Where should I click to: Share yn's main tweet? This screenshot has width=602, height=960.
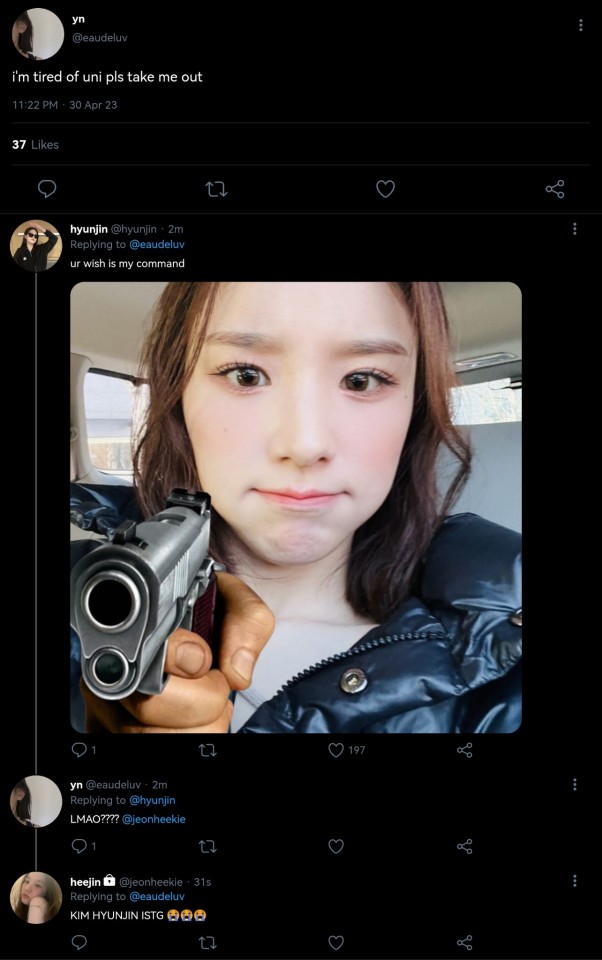555,189
